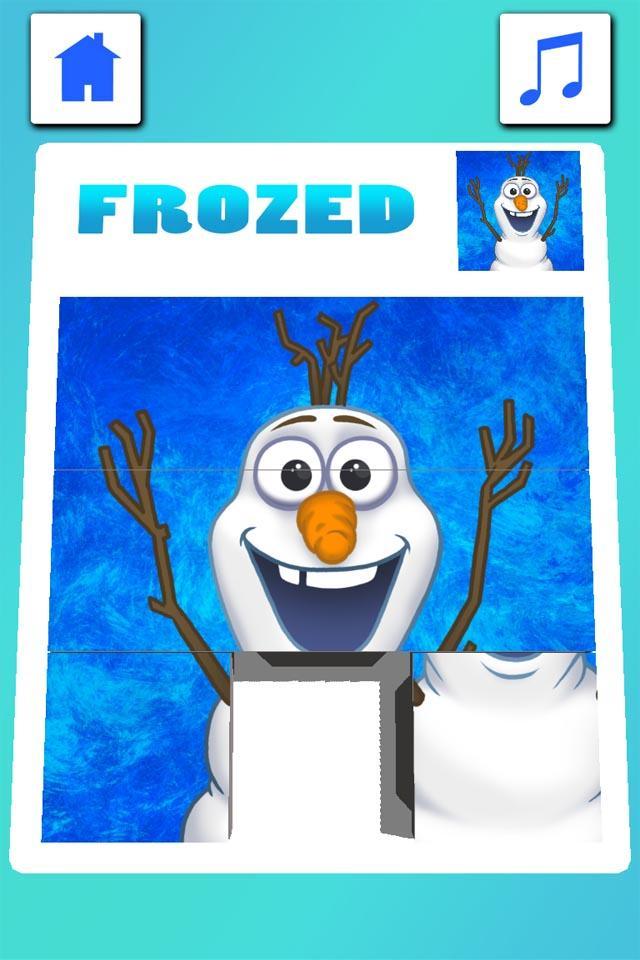Slide the tile with Olaf's mouth down
Image resolution: width=640 pixels, height=960 pixels.
(x=322, y=560)
